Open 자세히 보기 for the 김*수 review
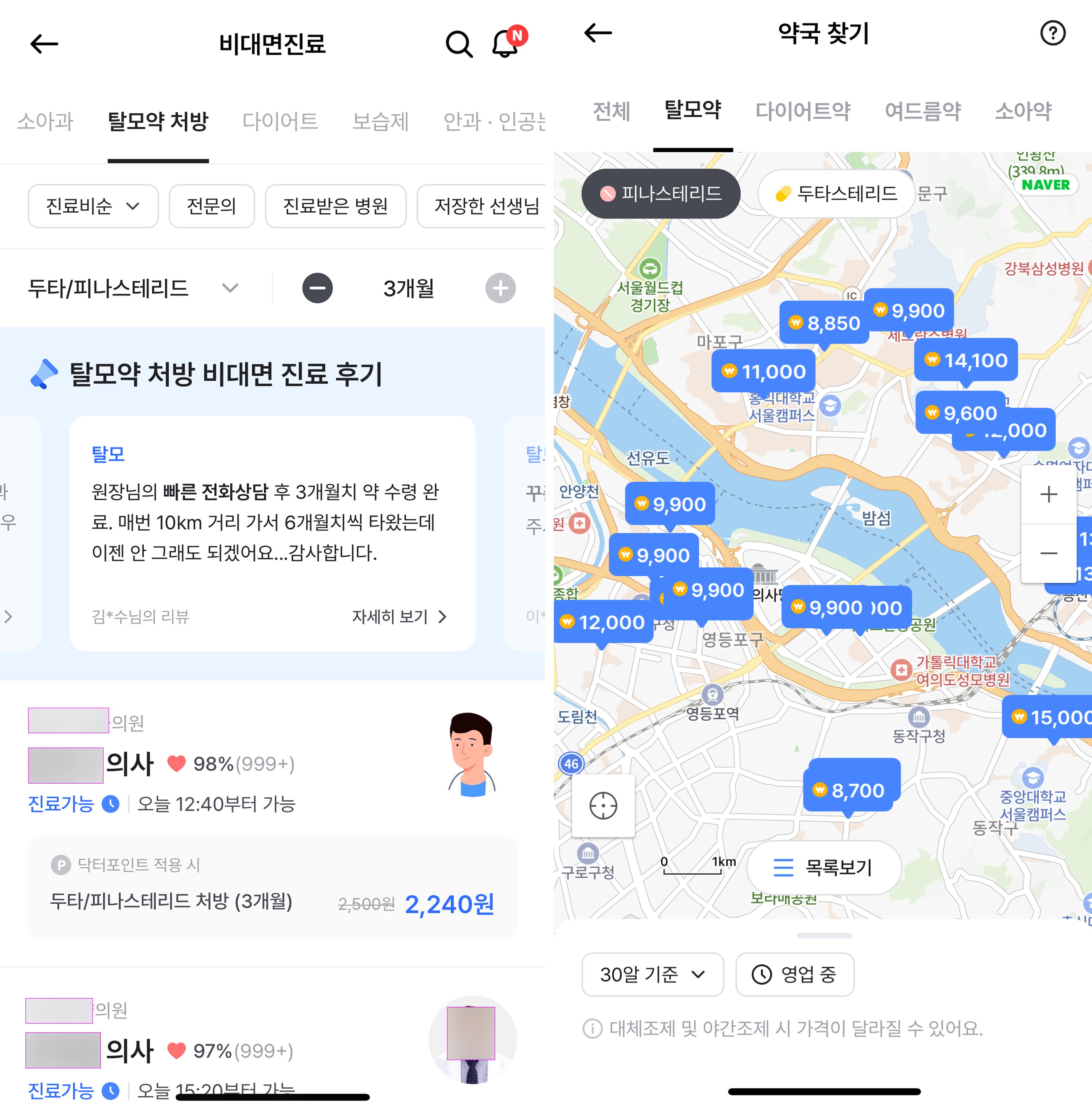1092x1112 pixels. 399,616
